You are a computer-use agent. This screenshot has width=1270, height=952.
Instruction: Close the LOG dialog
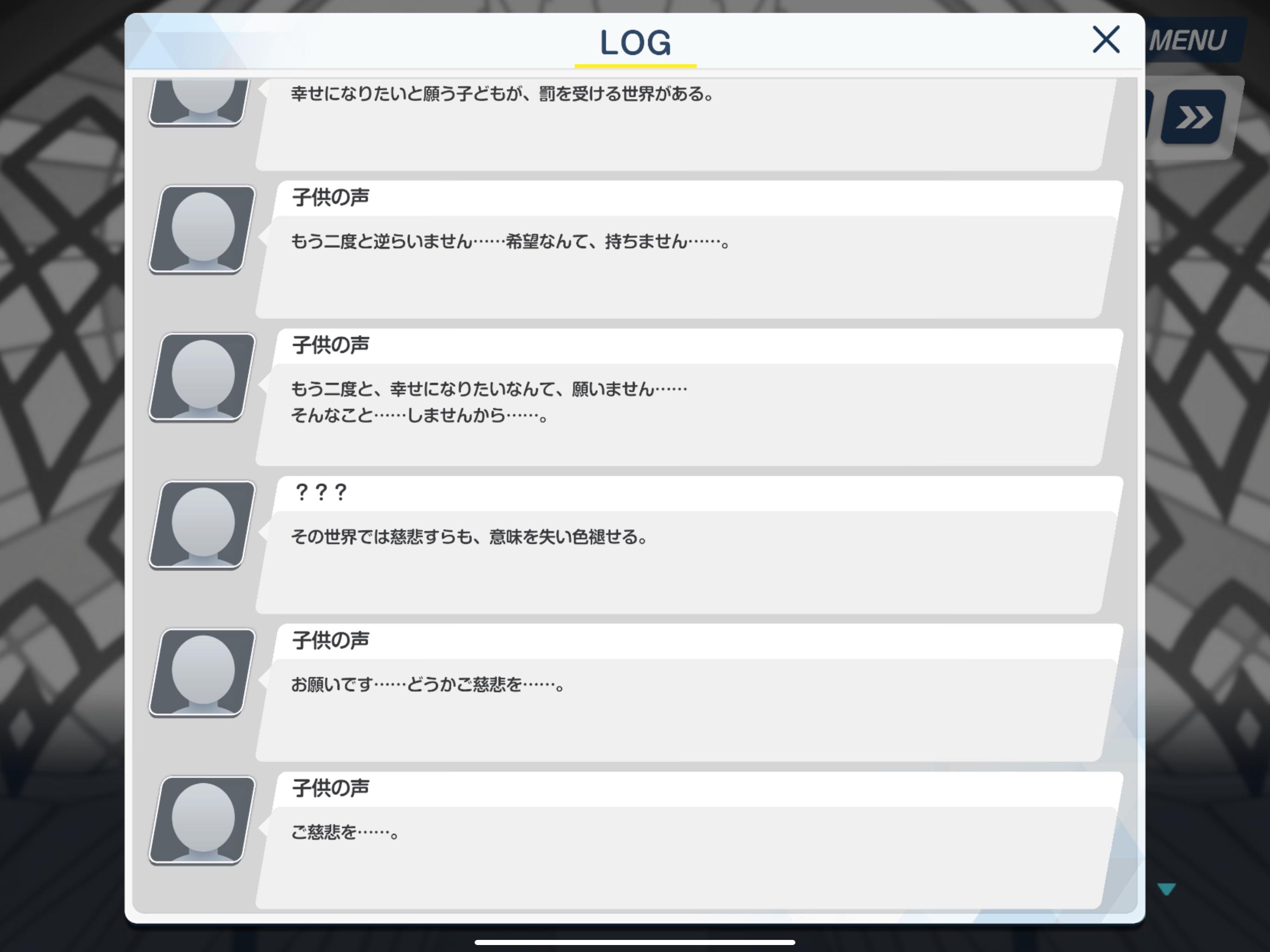coord(1105,40)
